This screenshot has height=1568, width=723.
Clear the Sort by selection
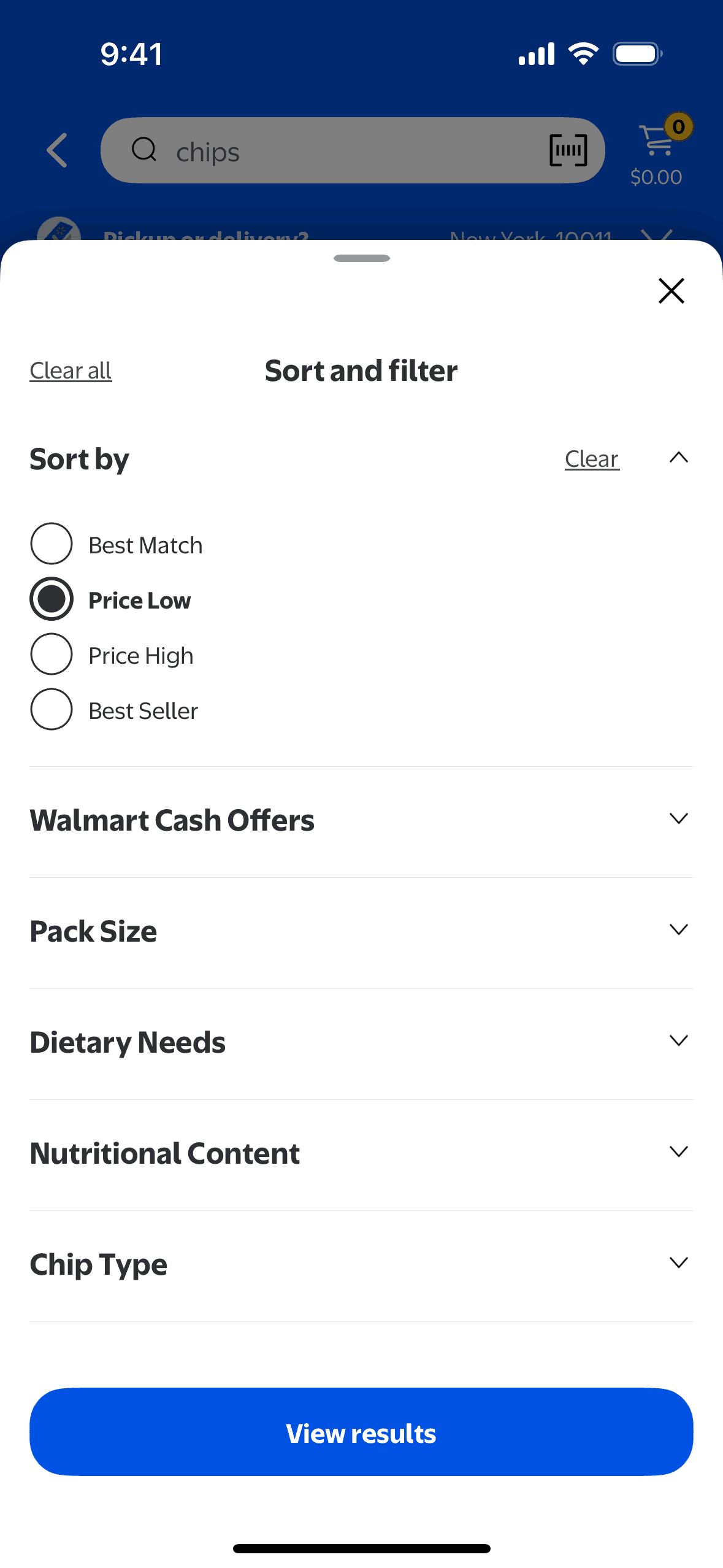[592, 459]
